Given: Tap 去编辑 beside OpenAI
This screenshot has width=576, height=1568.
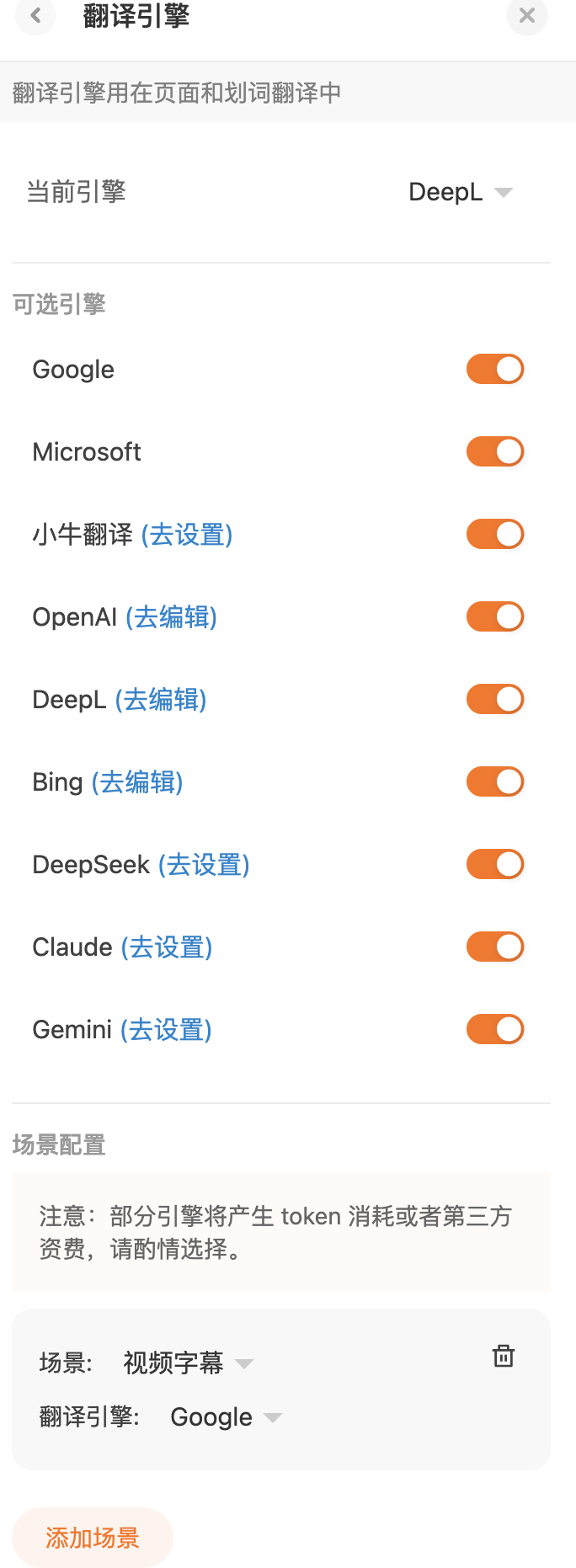Looking at the screenshot, I should (x=172, y=617).
